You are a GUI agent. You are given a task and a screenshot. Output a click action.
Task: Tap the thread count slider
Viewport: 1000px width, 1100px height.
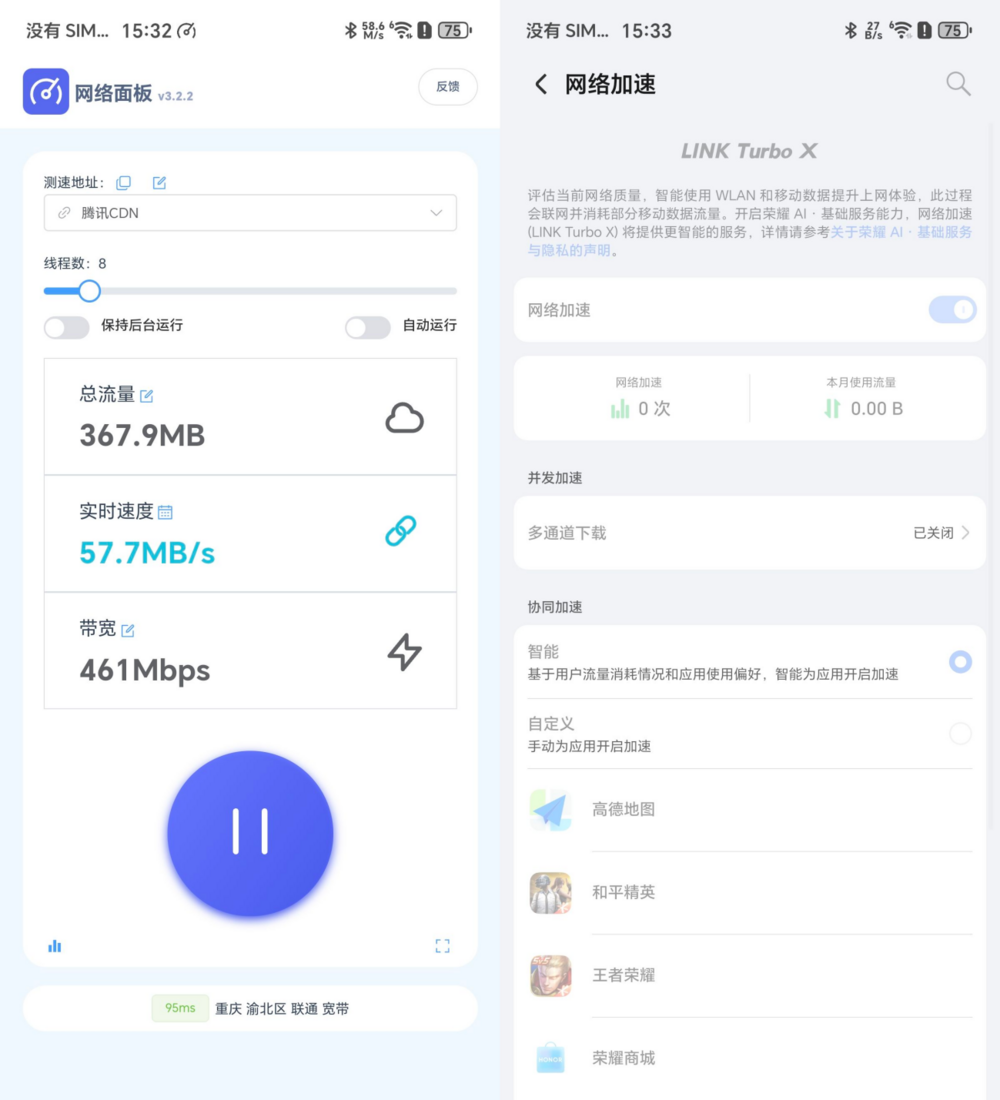coord(90,291)
